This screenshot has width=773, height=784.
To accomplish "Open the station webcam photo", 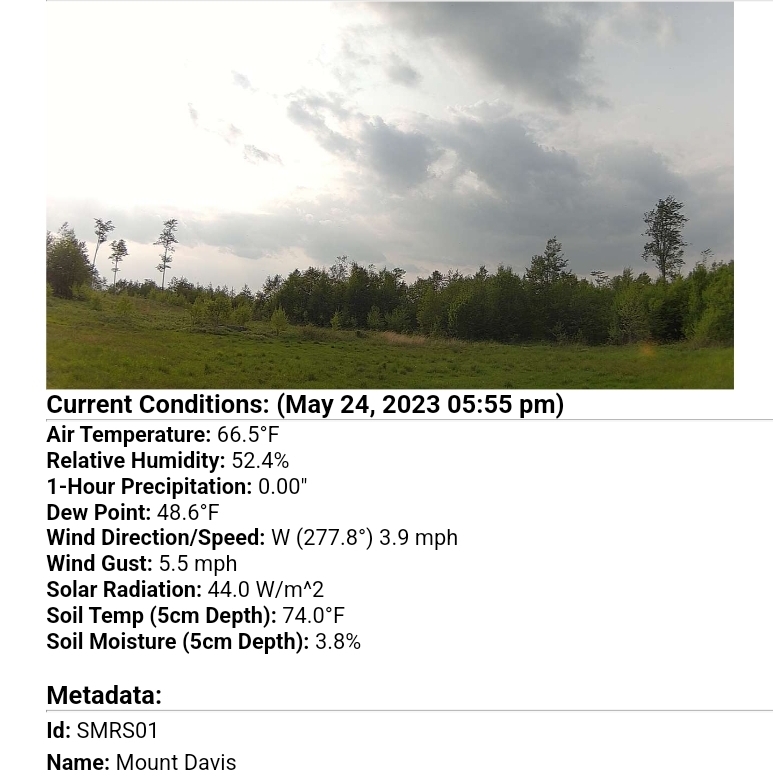I will point(390,195).
